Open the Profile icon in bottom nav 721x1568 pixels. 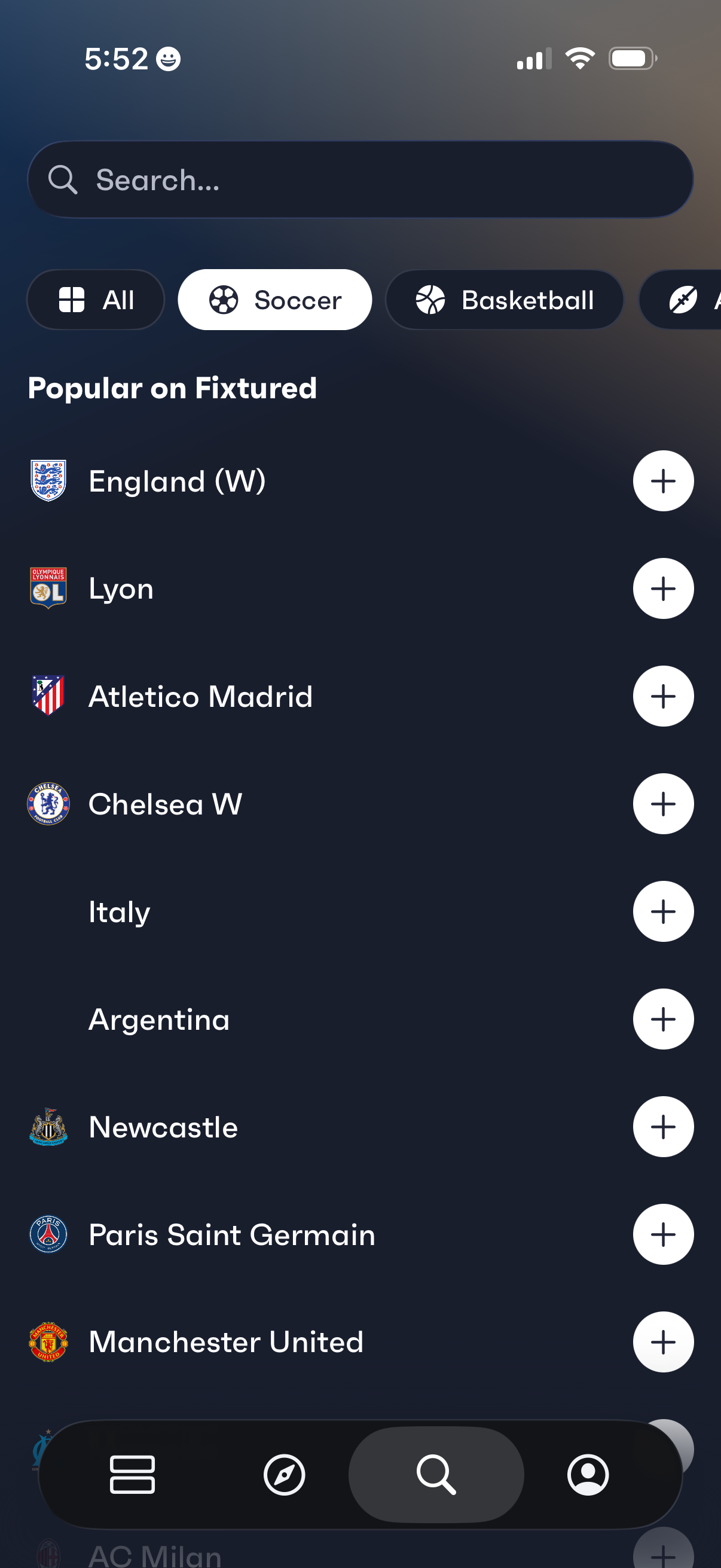point(588,1474)
